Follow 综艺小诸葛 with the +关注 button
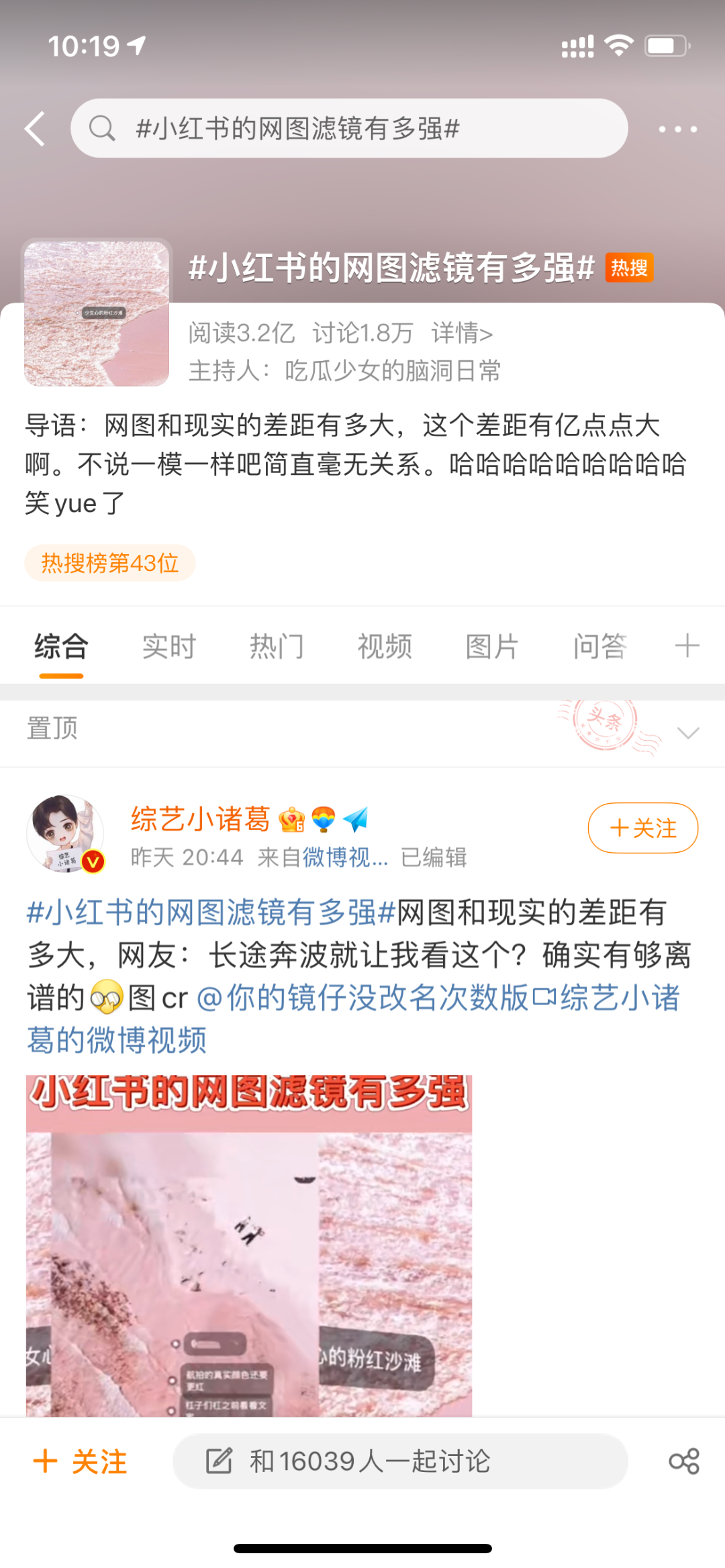This screenshot has width=725, height=1568. point(642,828)
